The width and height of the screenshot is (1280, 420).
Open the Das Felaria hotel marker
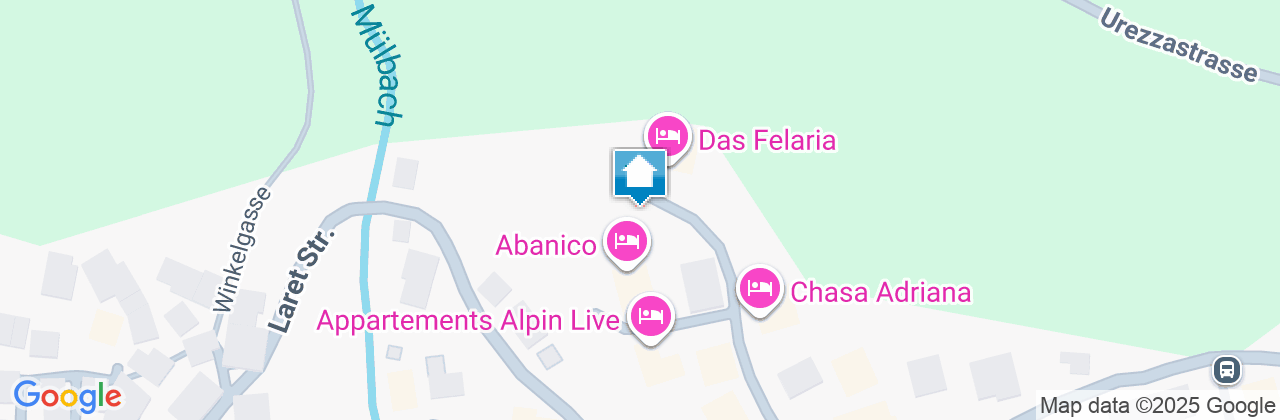coord(668,136)
